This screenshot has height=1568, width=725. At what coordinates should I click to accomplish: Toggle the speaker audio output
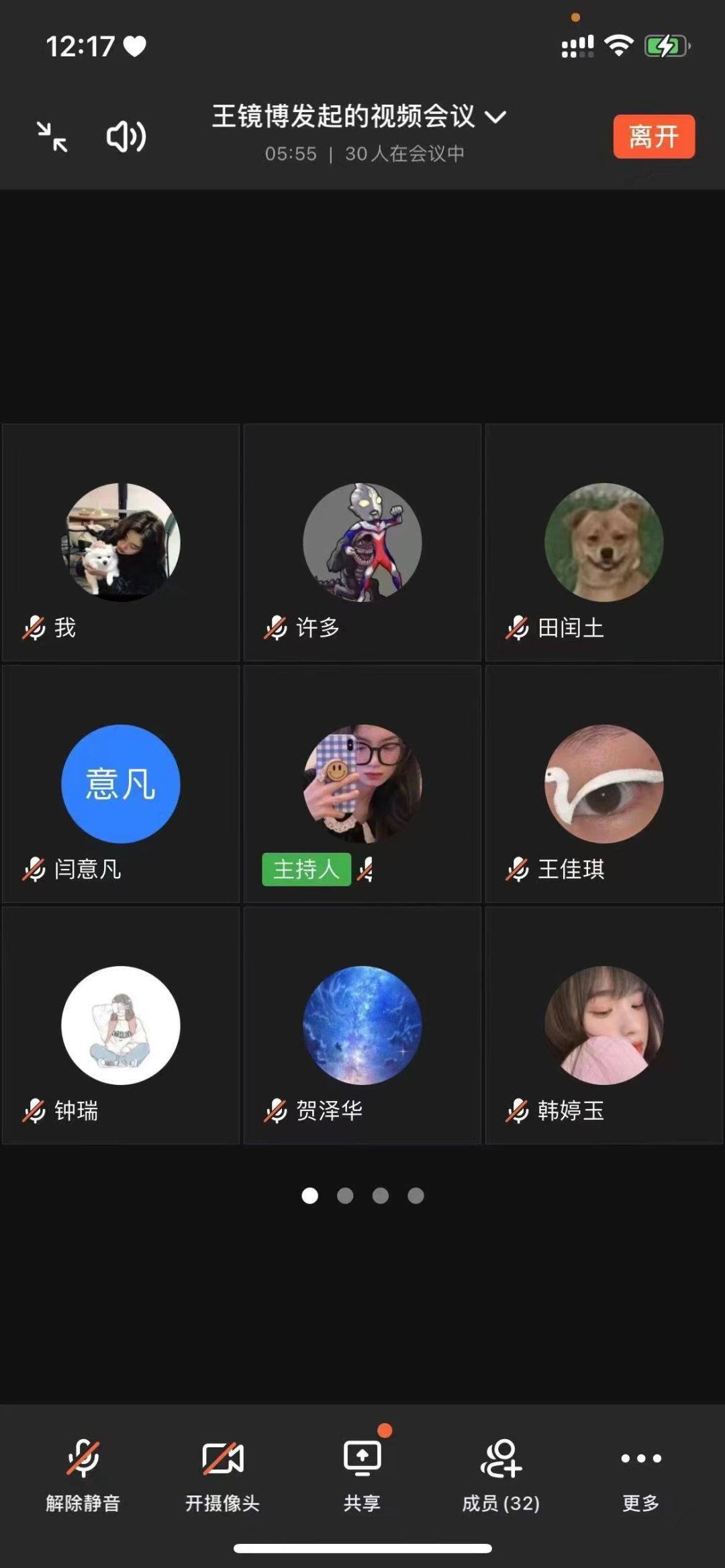point(126,136)
